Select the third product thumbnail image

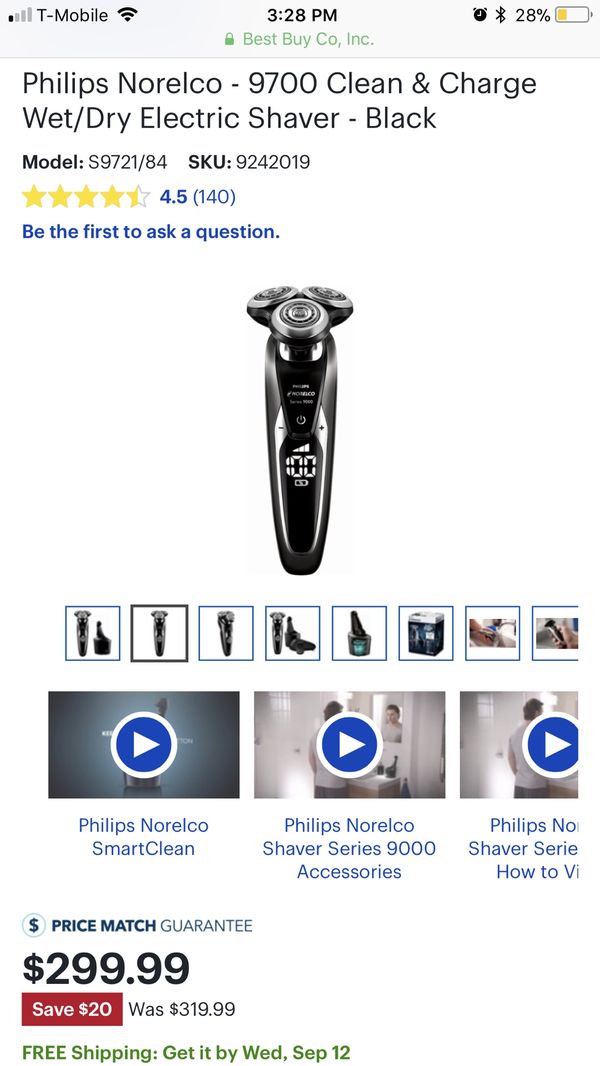(x=226, y=633)
